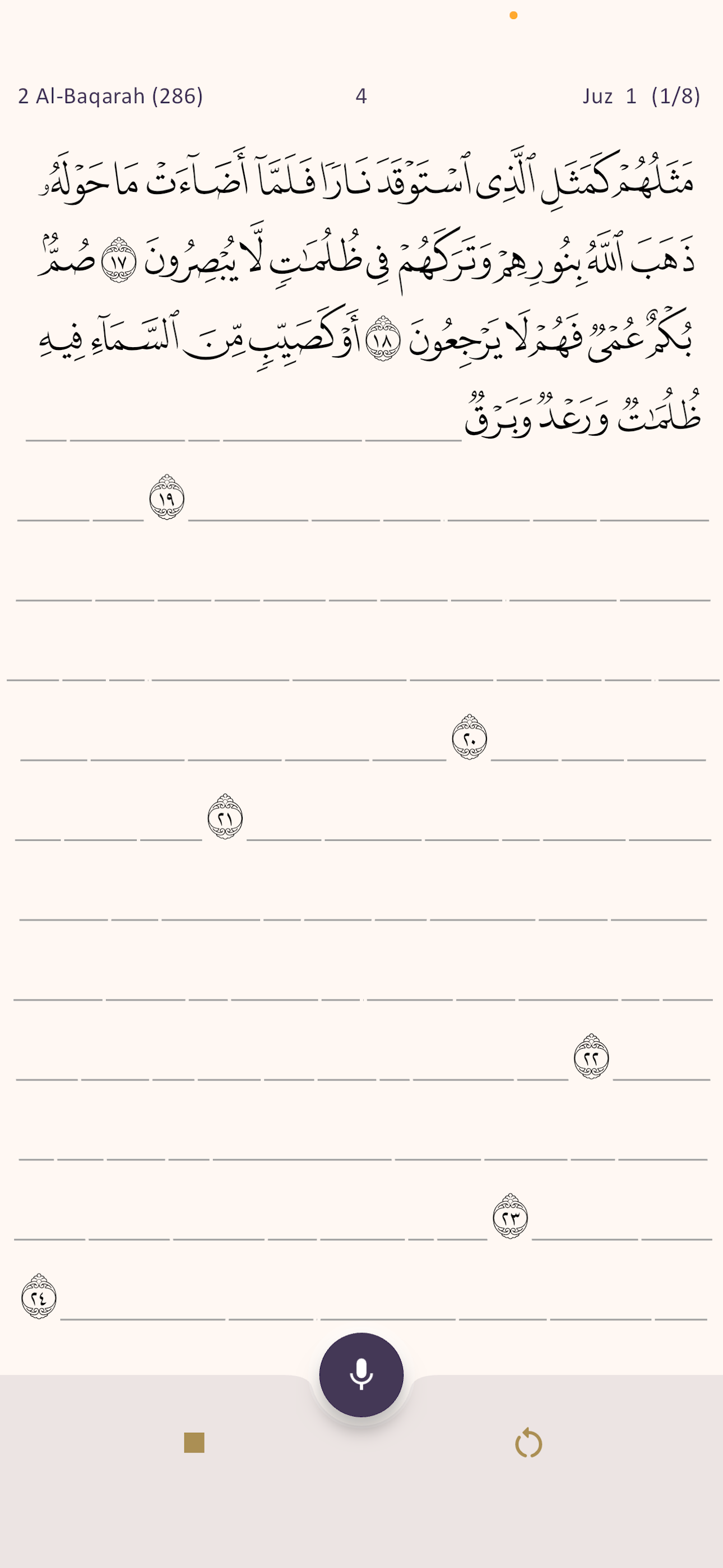Select the ayah medallion numbered 21
Screen dimensions: 723x1568
(225, 818)
